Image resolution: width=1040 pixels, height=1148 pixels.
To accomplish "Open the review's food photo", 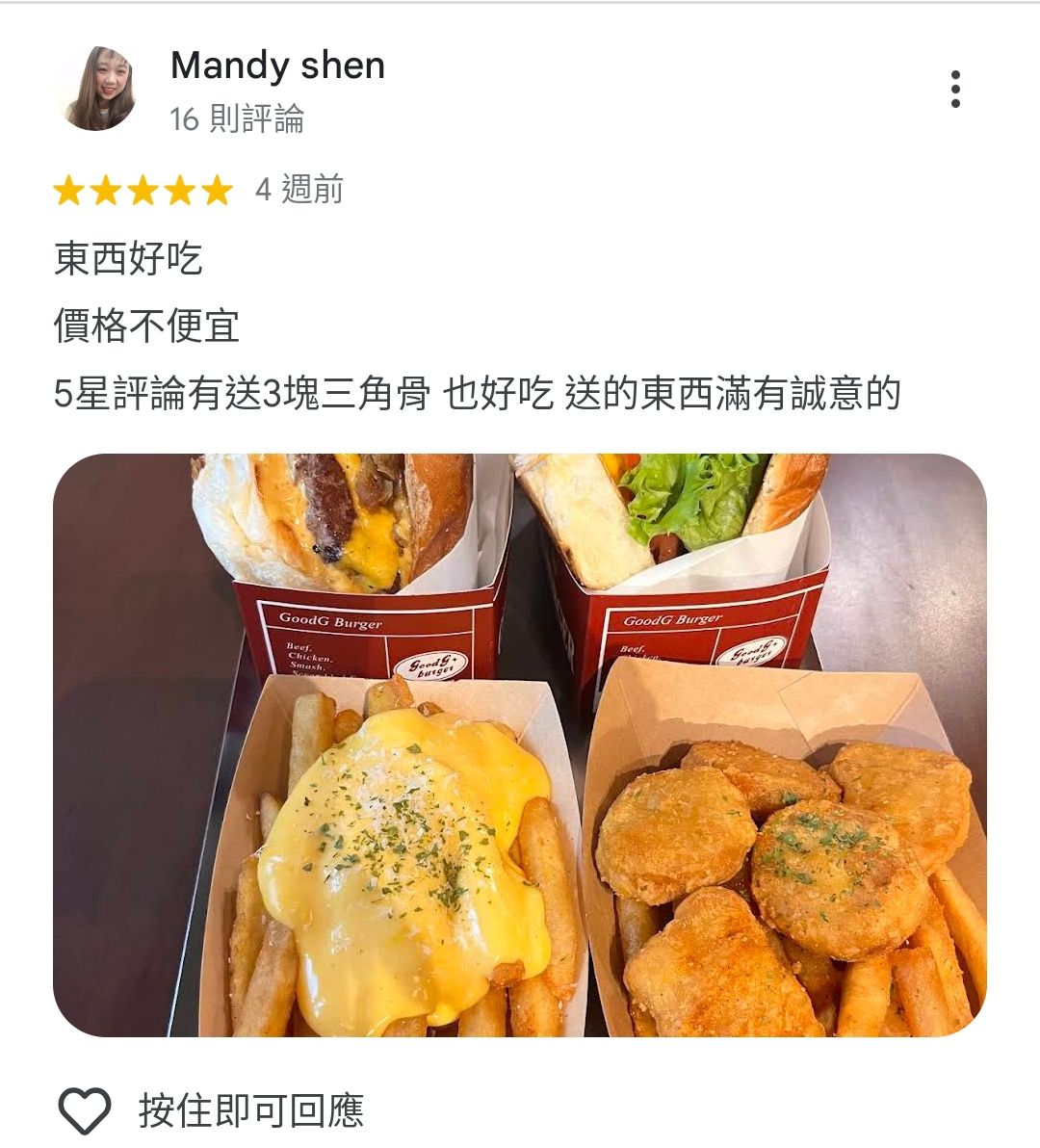I will (x=520, y=744).
